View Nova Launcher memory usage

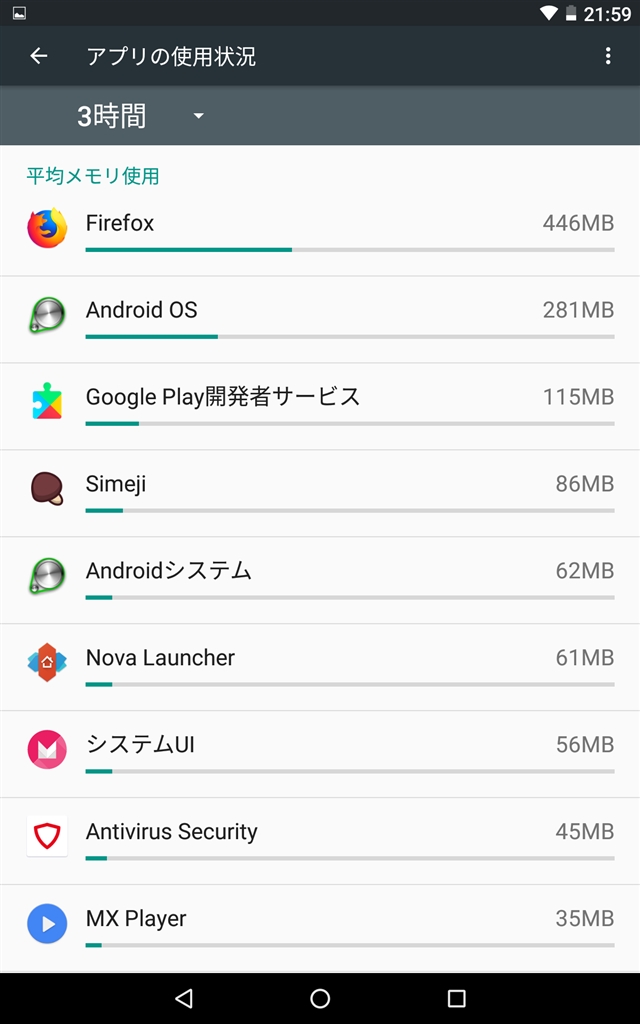[320, 667]
